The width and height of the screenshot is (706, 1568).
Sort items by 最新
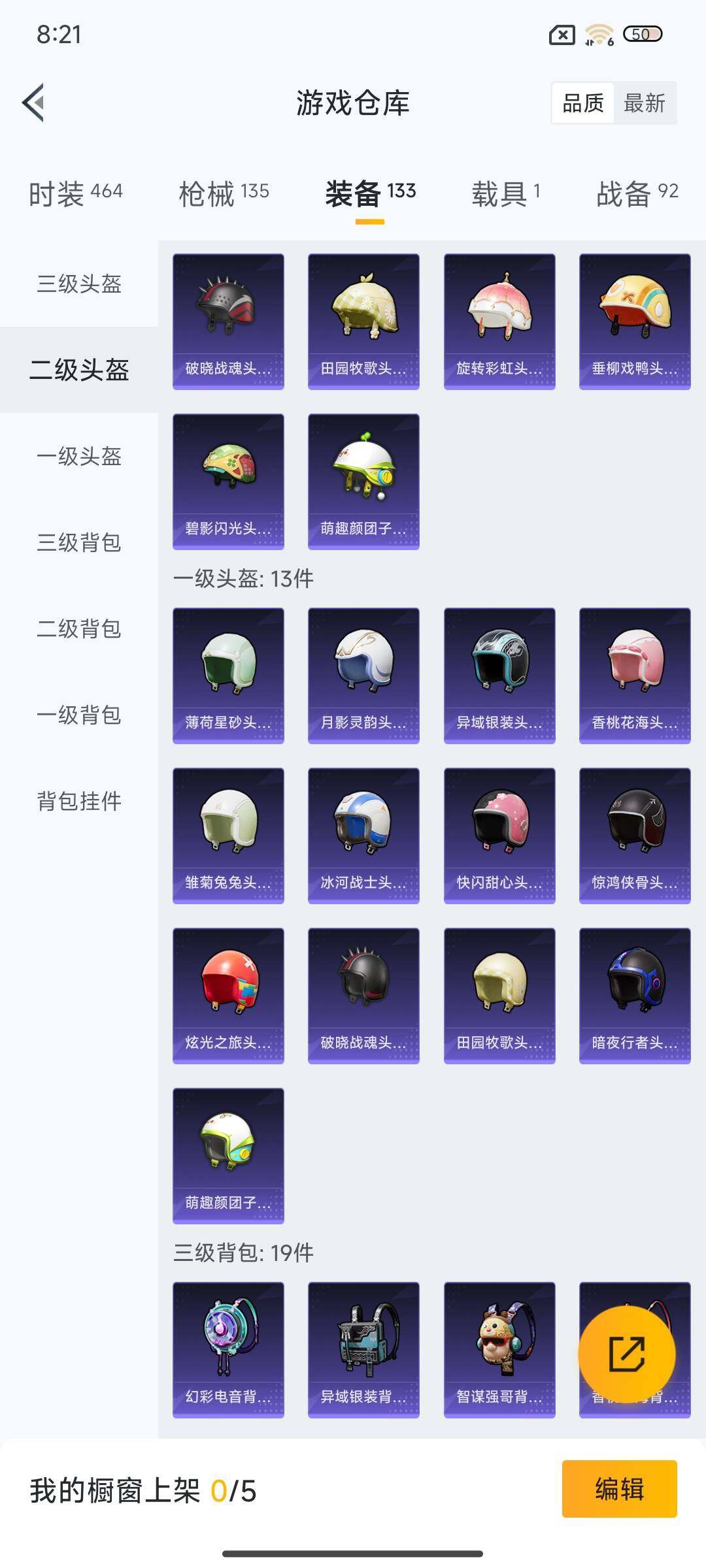(644, 103)
